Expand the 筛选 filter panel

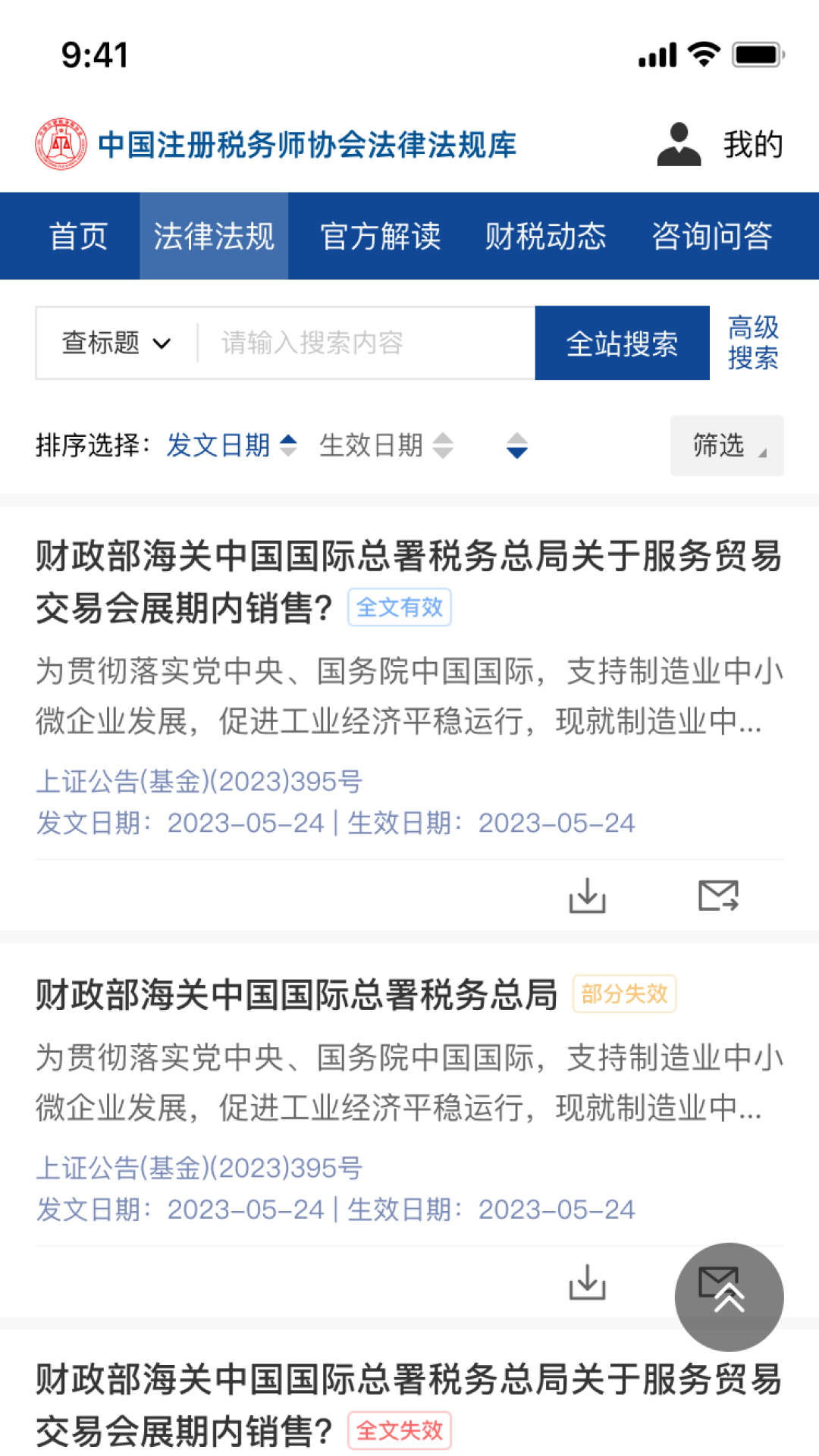tap(726, 447)
